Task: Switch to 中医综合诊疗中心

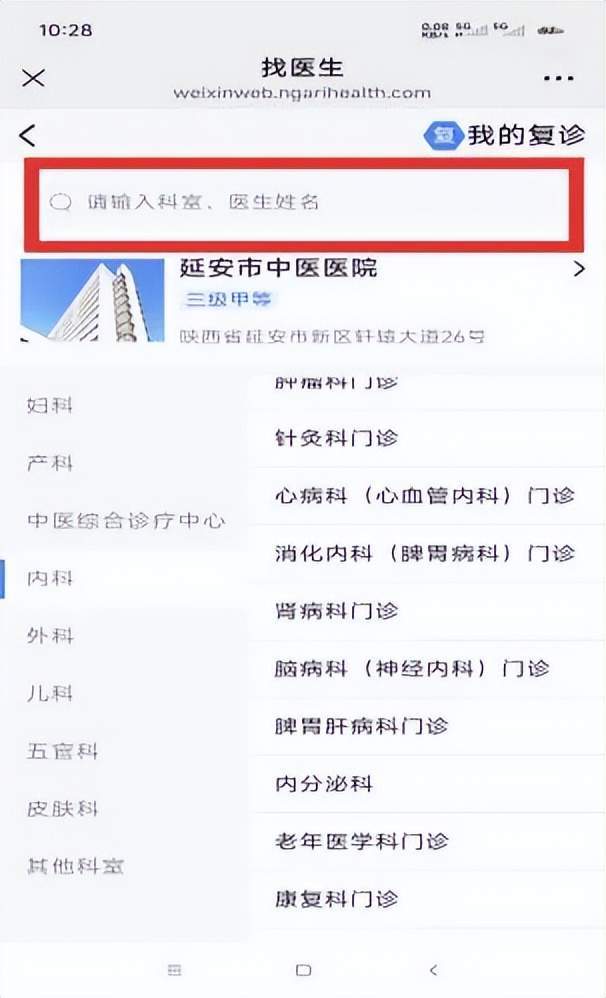Action: click(x=126, y=521)
